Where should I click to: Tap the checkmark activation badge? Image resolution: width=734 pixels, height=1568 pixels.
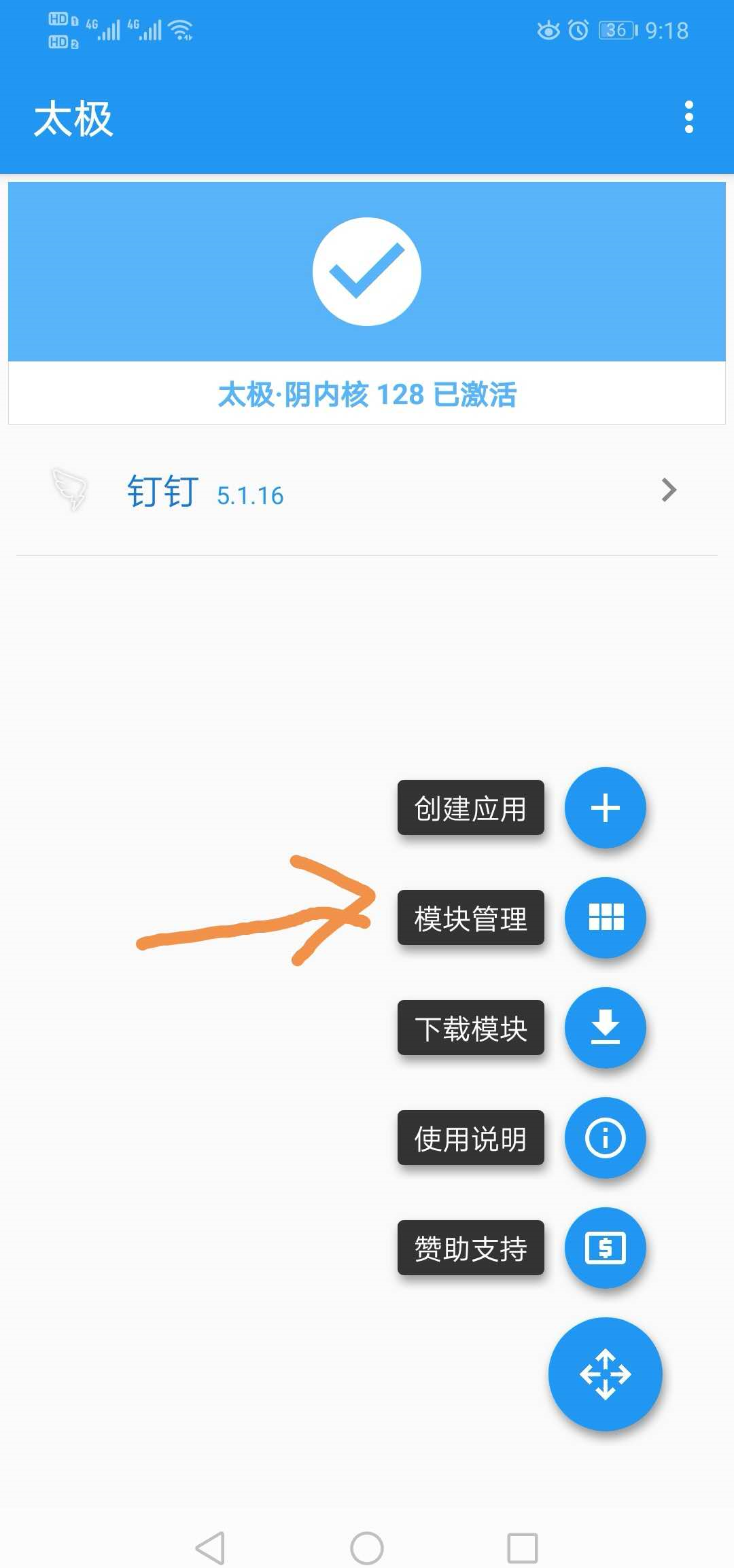pyautogui.click(x=367, y=272)
